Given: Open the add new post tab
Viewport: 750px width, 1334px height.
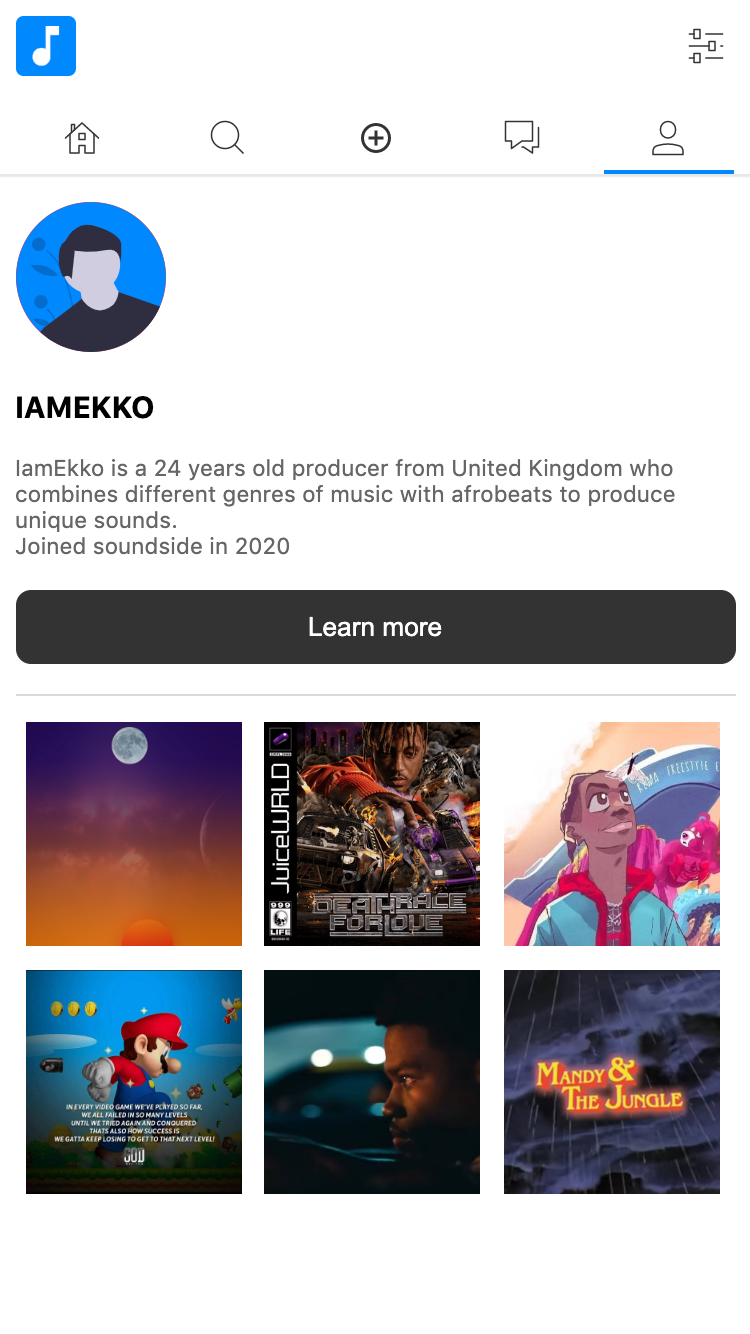Looking at the screenshot, I should click(376, 138).
